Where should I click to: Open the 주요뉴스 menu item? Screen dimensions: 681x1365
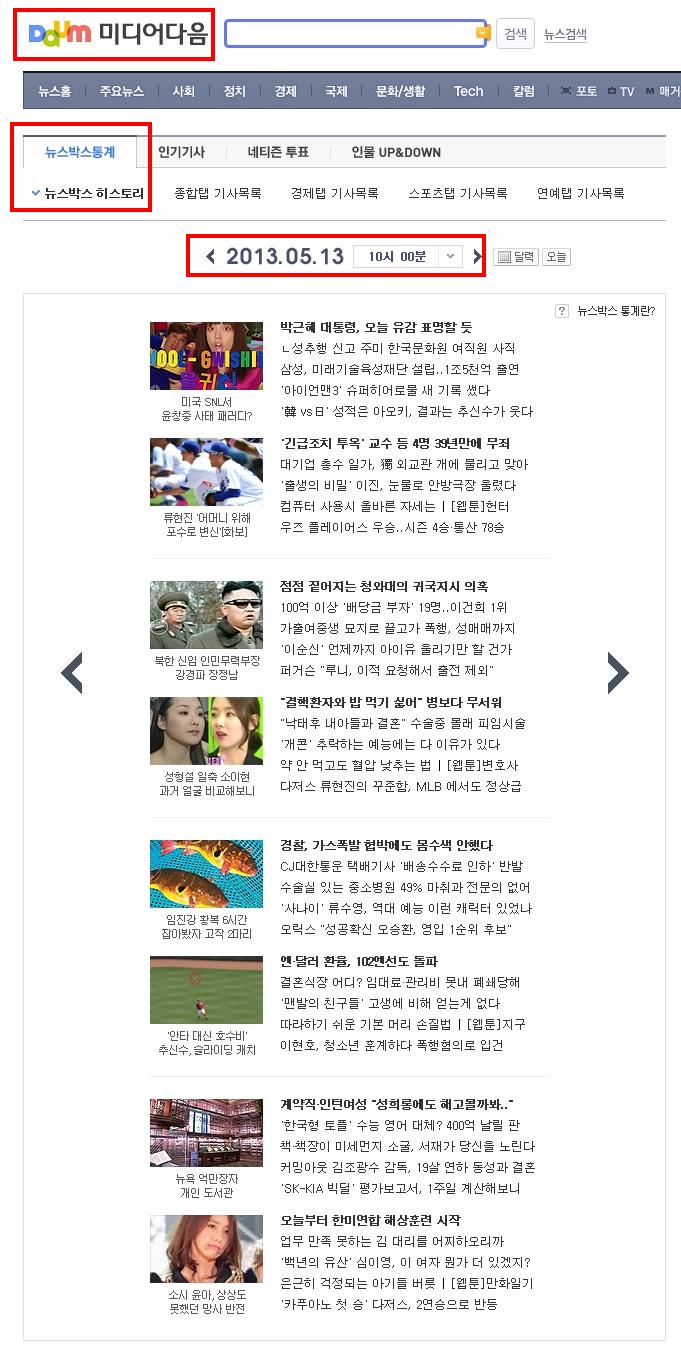(x=121, y=91)
